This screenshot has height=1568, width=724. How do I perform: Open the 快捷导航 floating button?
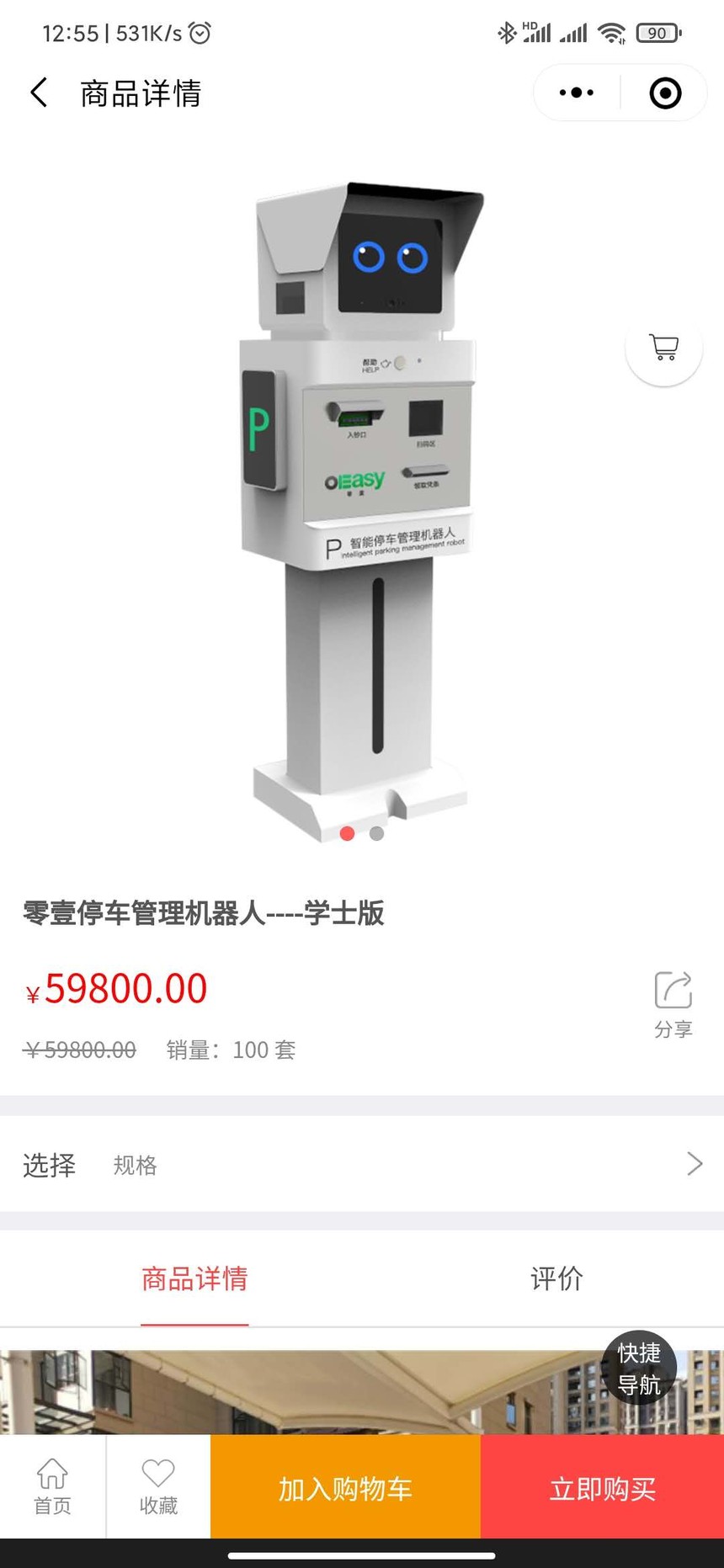pyautogui.click(x=639, y=1367)
